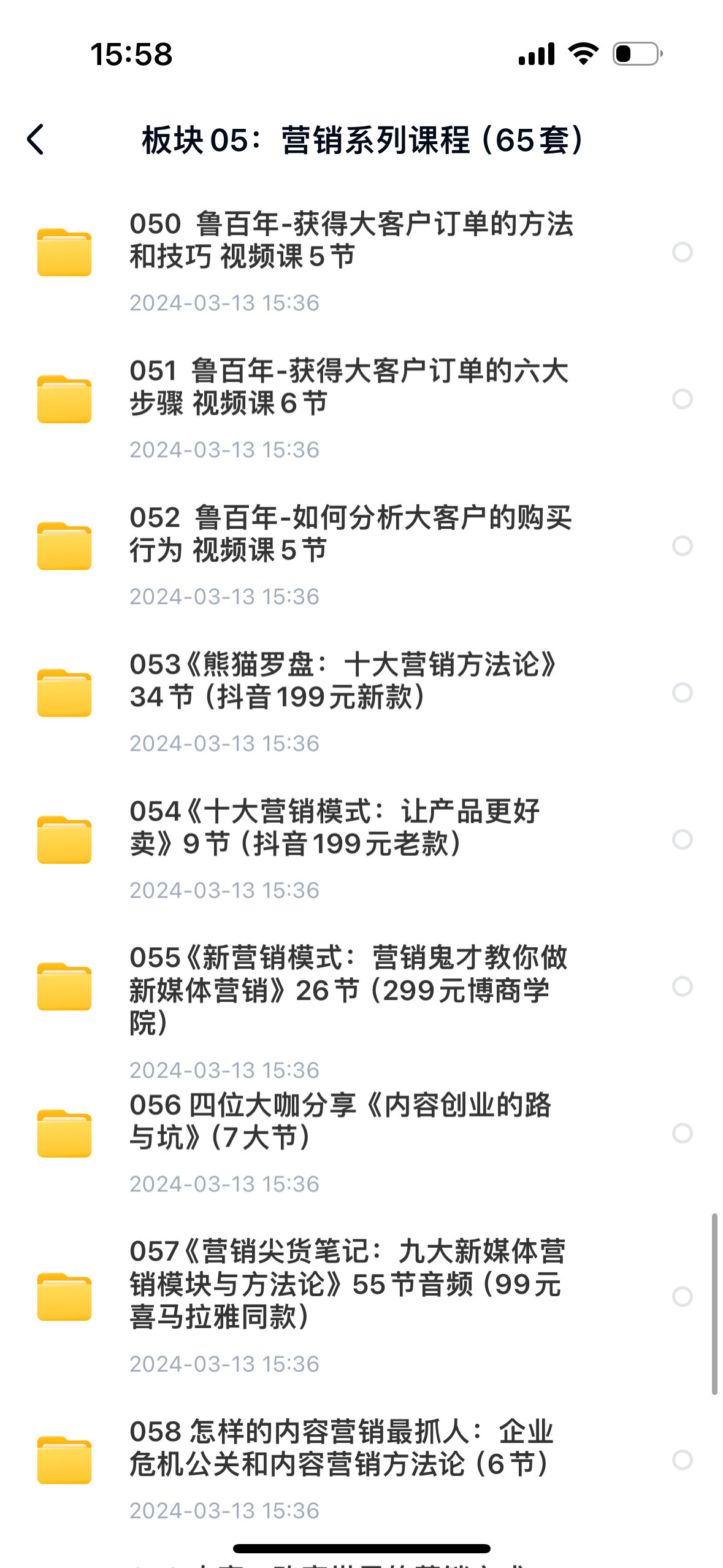Select the circle for folder 050
The height and width of the screenshot is (1568, 723).
coord(682,252)
